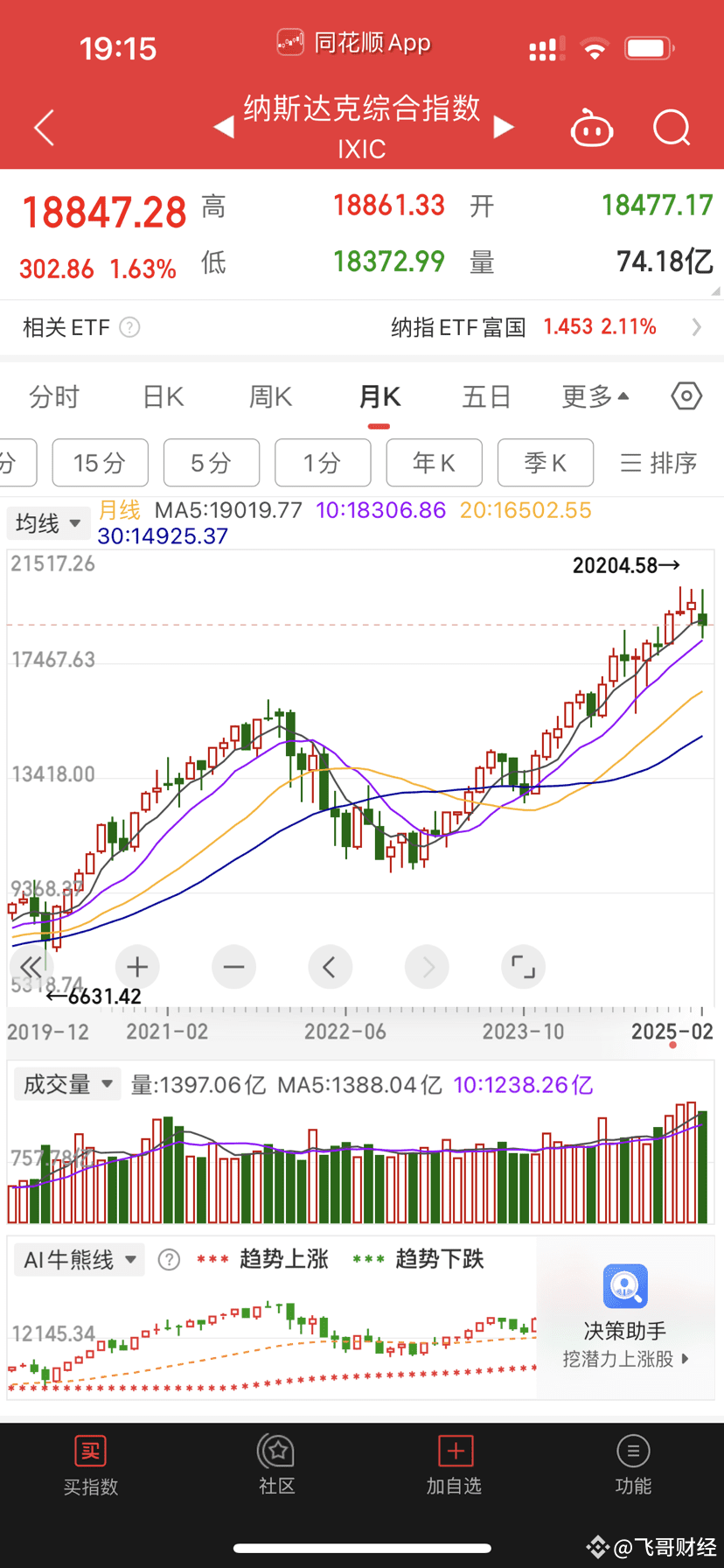Image resolution: width=724 pixels, height=1568 pixels.
Task: Open the 成交量 volume indicator dropdown
Action: (x=67, y=1083)
